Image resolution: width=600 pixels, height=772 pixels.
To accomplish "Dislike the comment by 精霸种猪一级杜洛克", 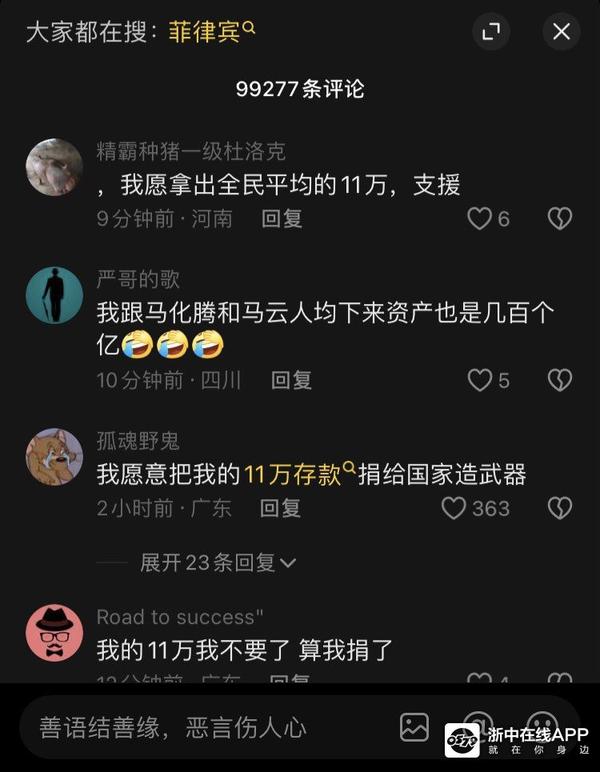I will click(x=559, y=218).
